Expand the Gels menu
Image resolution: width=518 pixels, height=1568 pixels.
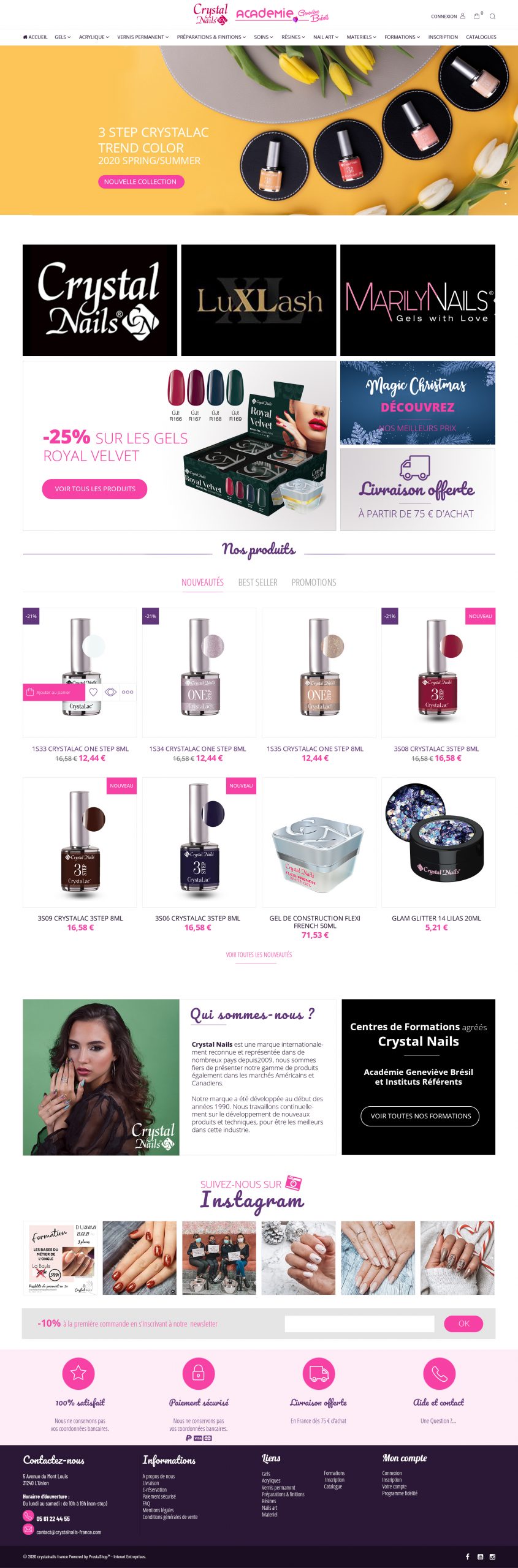coord(63,37)
